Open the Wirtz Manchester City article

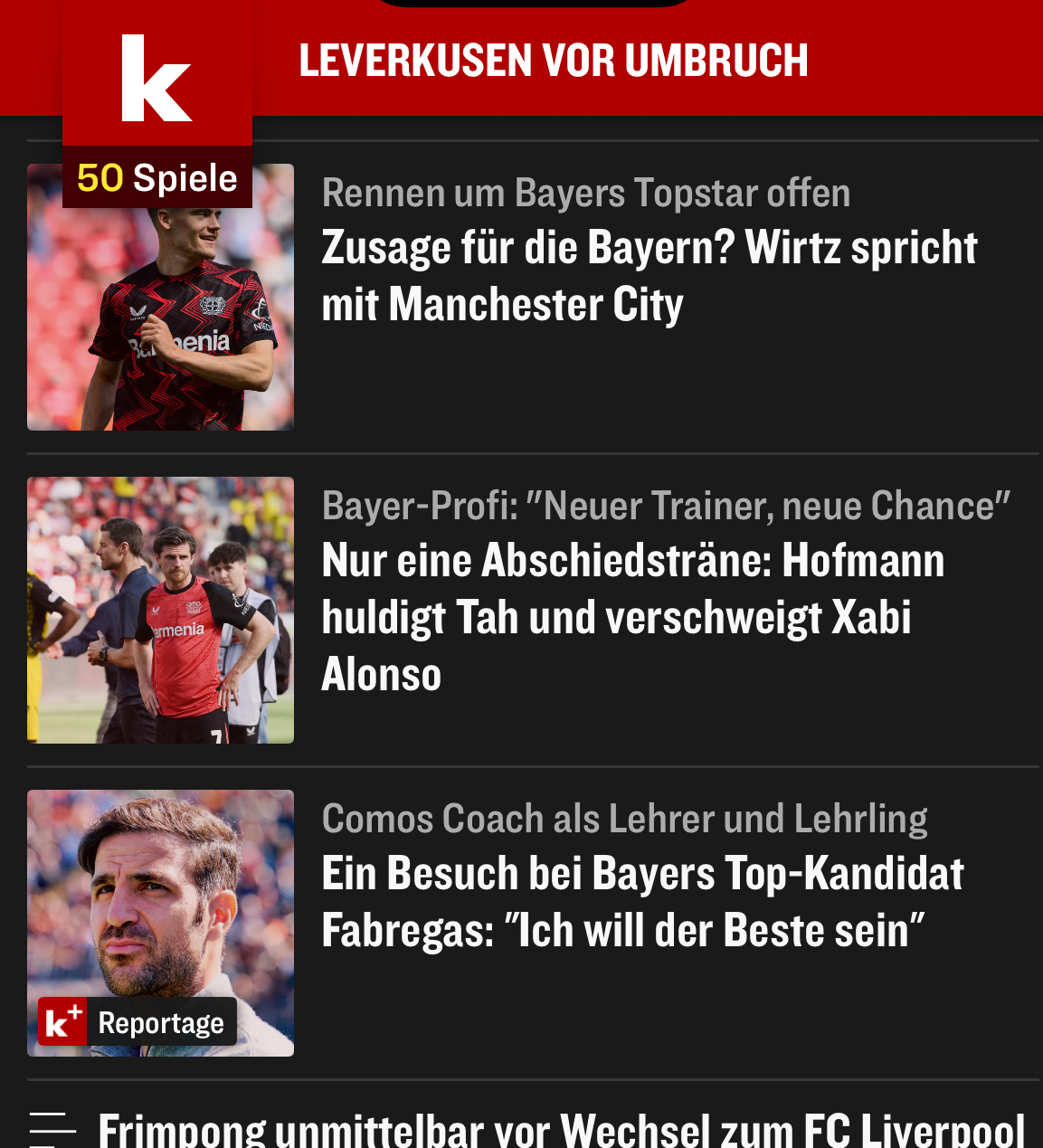pyautogui.click(x=649, y=275)
